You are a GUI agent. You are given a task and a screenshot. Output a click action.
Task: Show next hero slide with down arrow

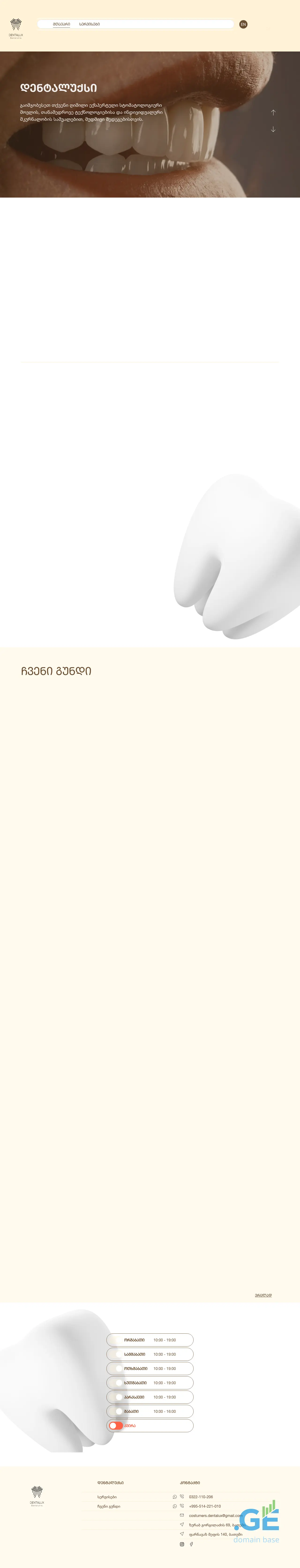click(x=273, y=129)
